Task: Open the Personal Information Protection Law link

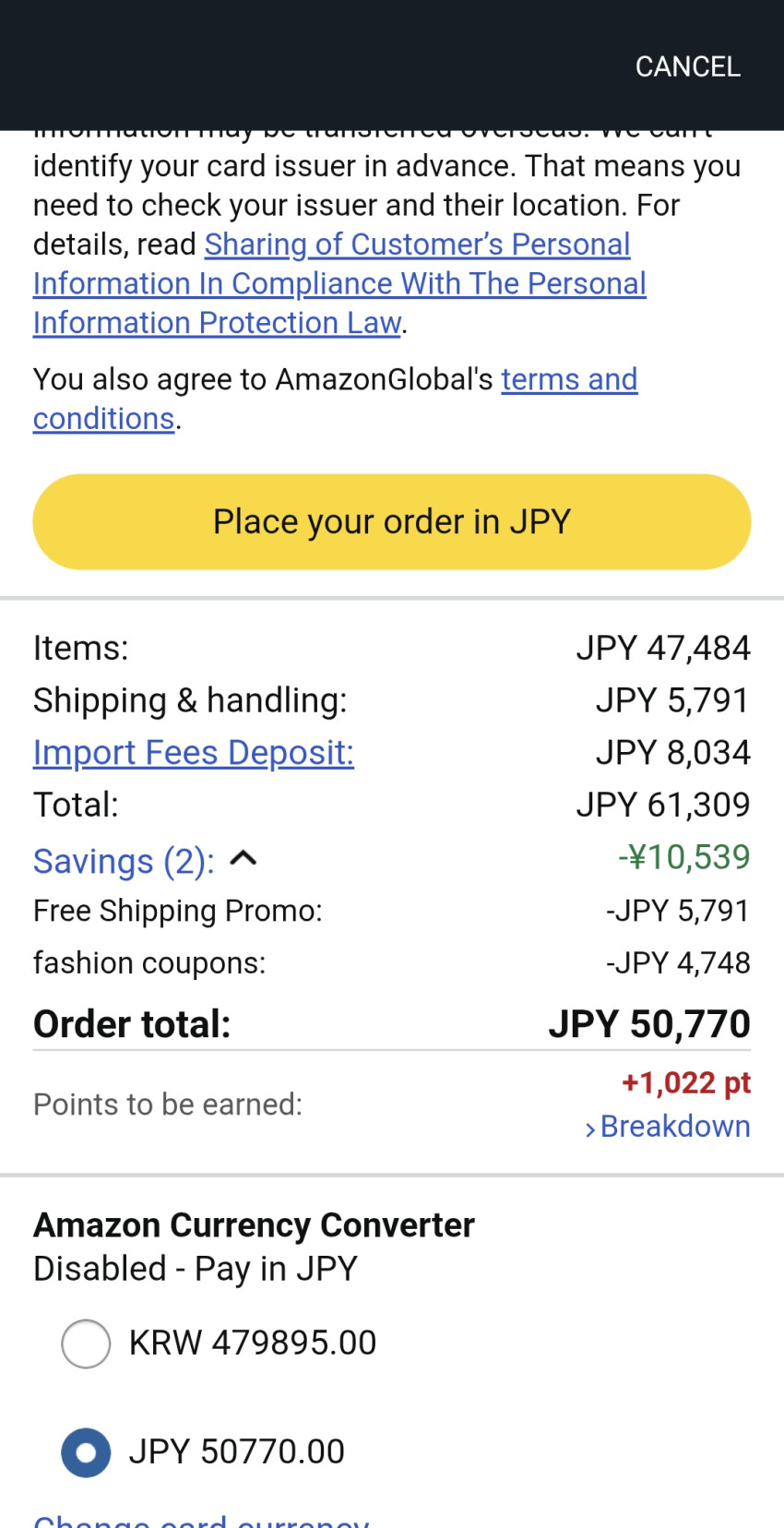Action: pyautogui.click(x=339, y=283)
